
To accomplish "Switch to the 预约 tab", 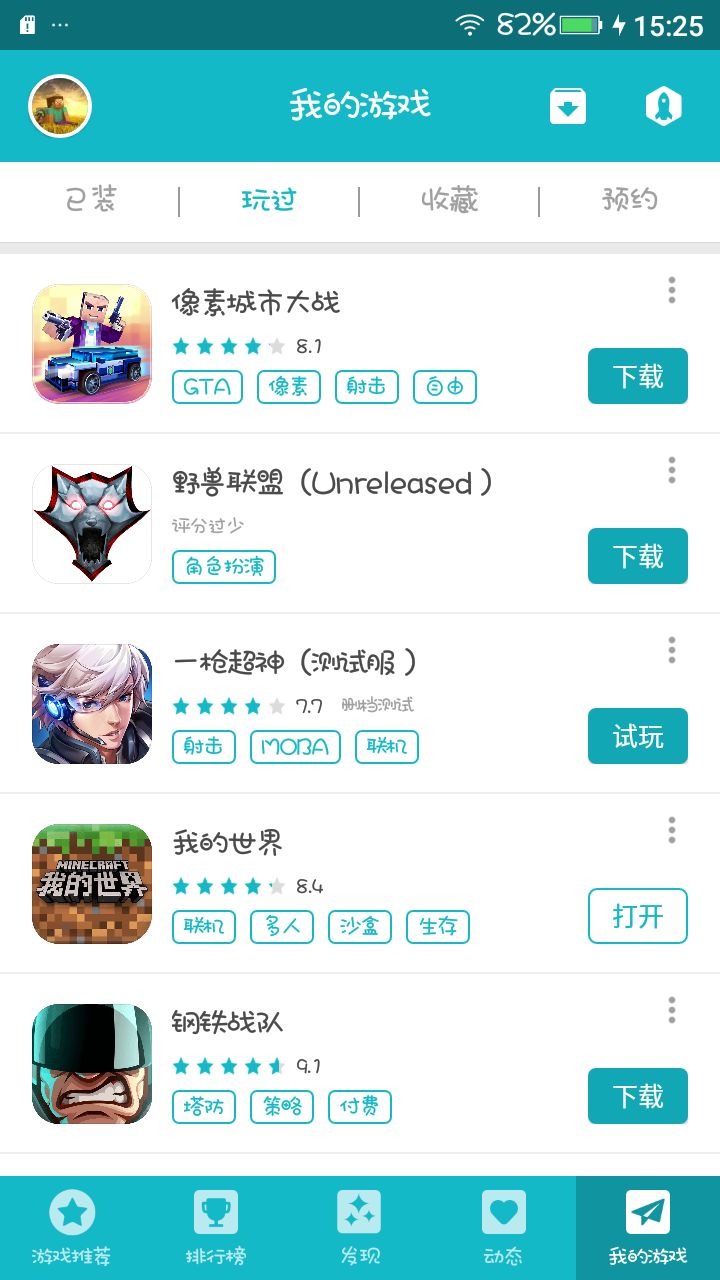I will tap(630, 200).
